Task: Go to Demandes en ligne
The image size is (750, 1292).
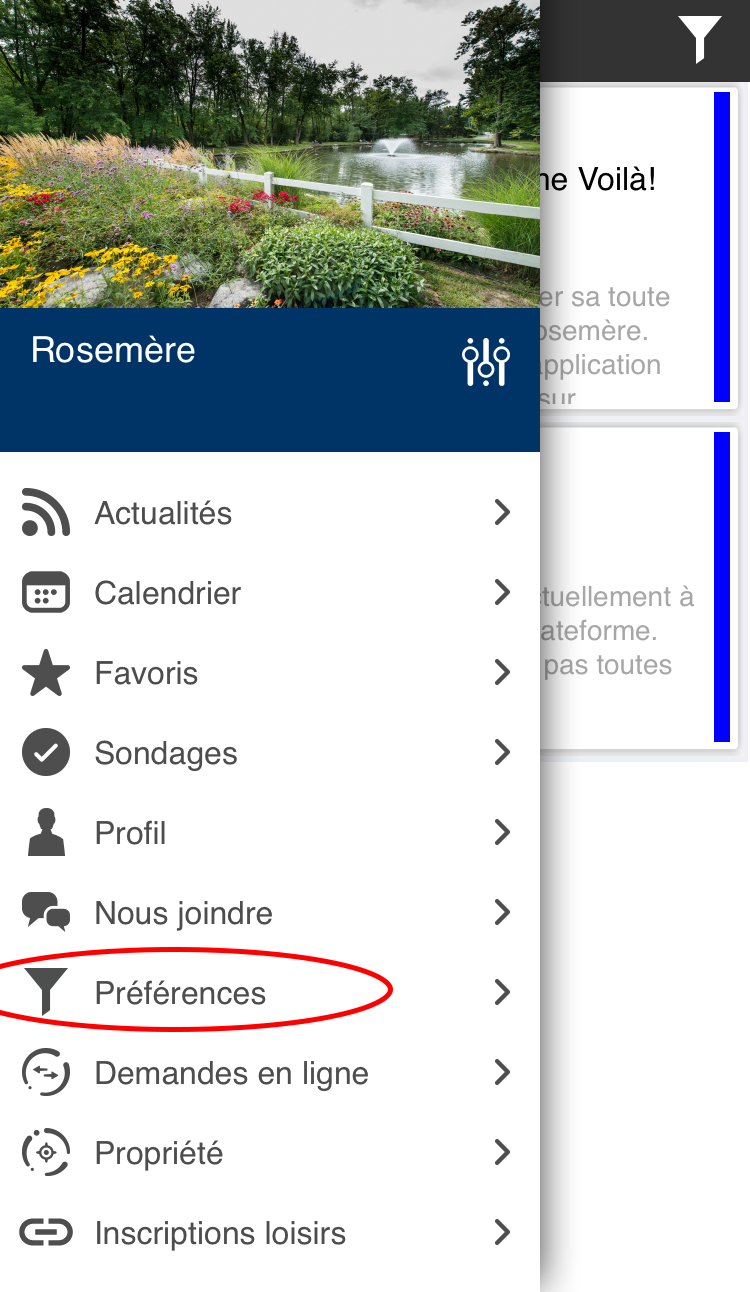Action: coord(265,1073)
